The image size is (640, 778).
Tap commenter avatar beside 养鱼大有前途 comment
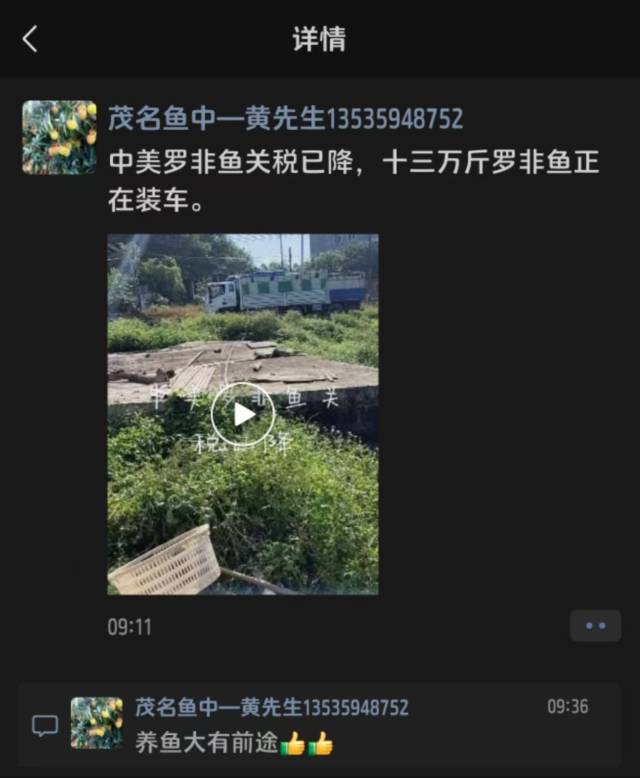coord(97,723)
